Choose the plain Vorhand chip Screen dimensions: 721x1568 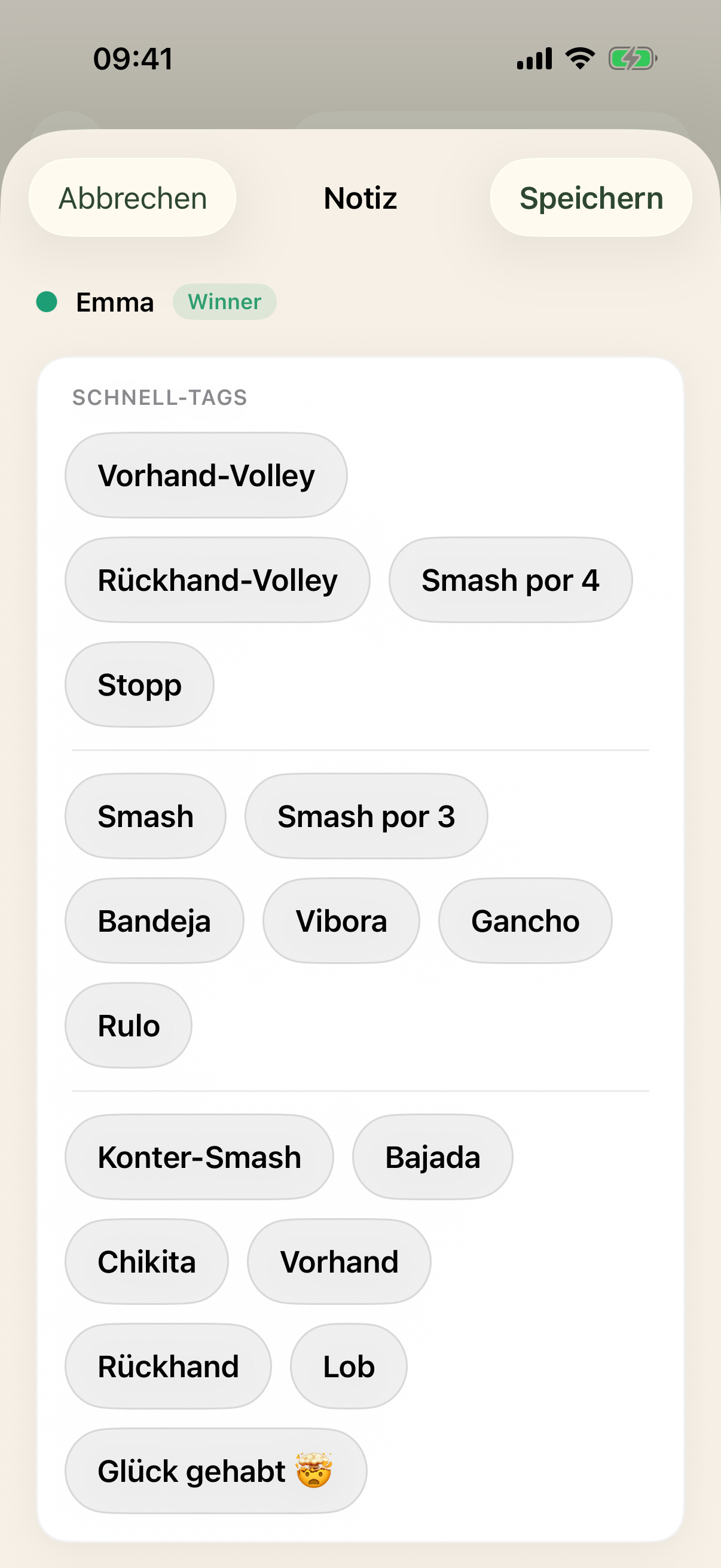coord(339,1262)
